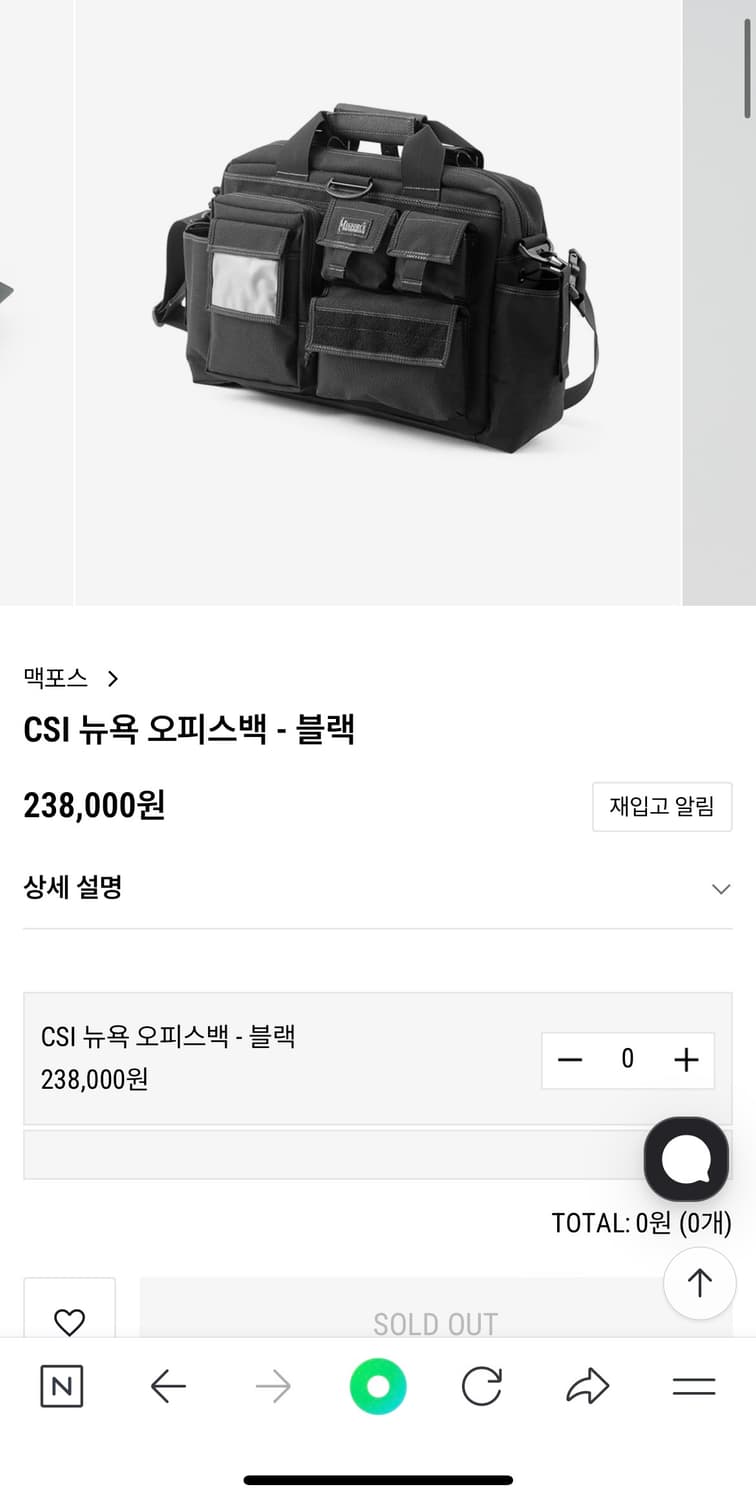Image resolution: width=756 pixels, height=1500 pixels.
Task: Tap the Naver home icon in bottom bar
Action: pyautogui.click(x=61, y=1387)
